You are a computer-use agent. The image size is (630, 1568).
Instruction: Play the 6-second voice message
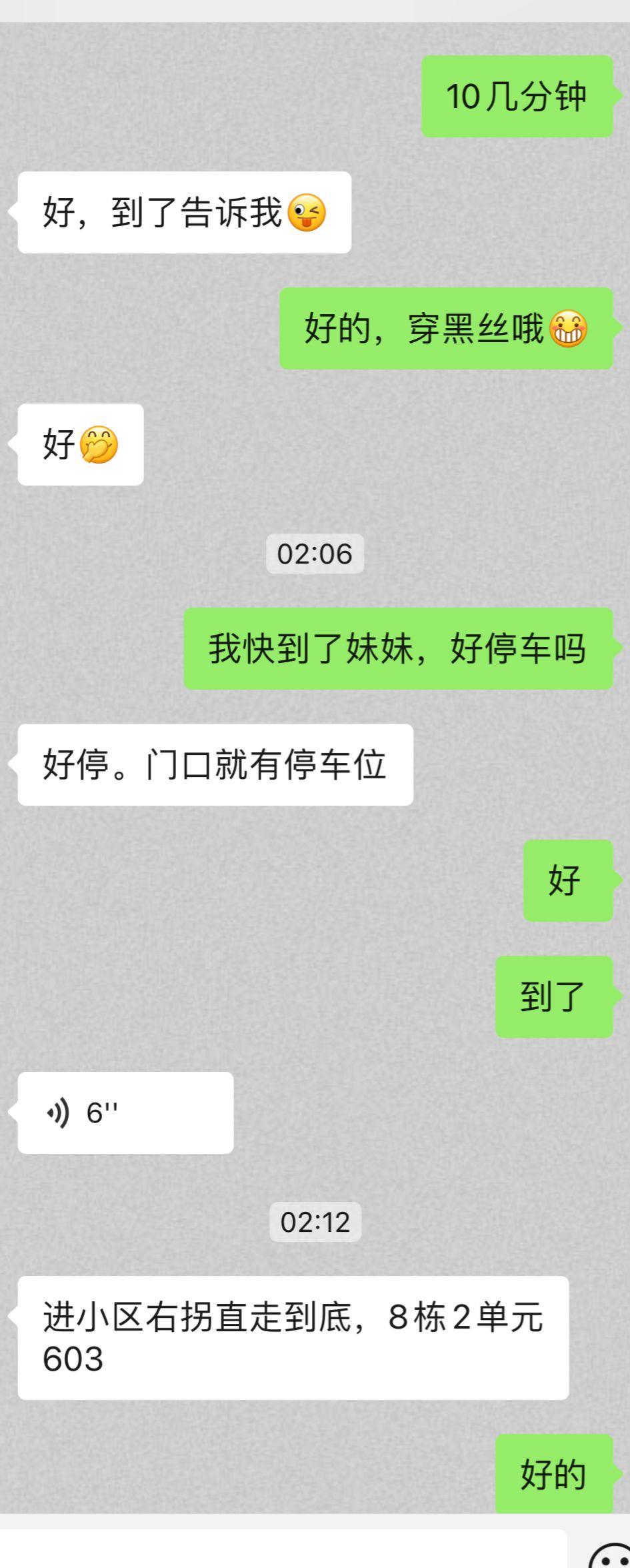(125, 1112)
